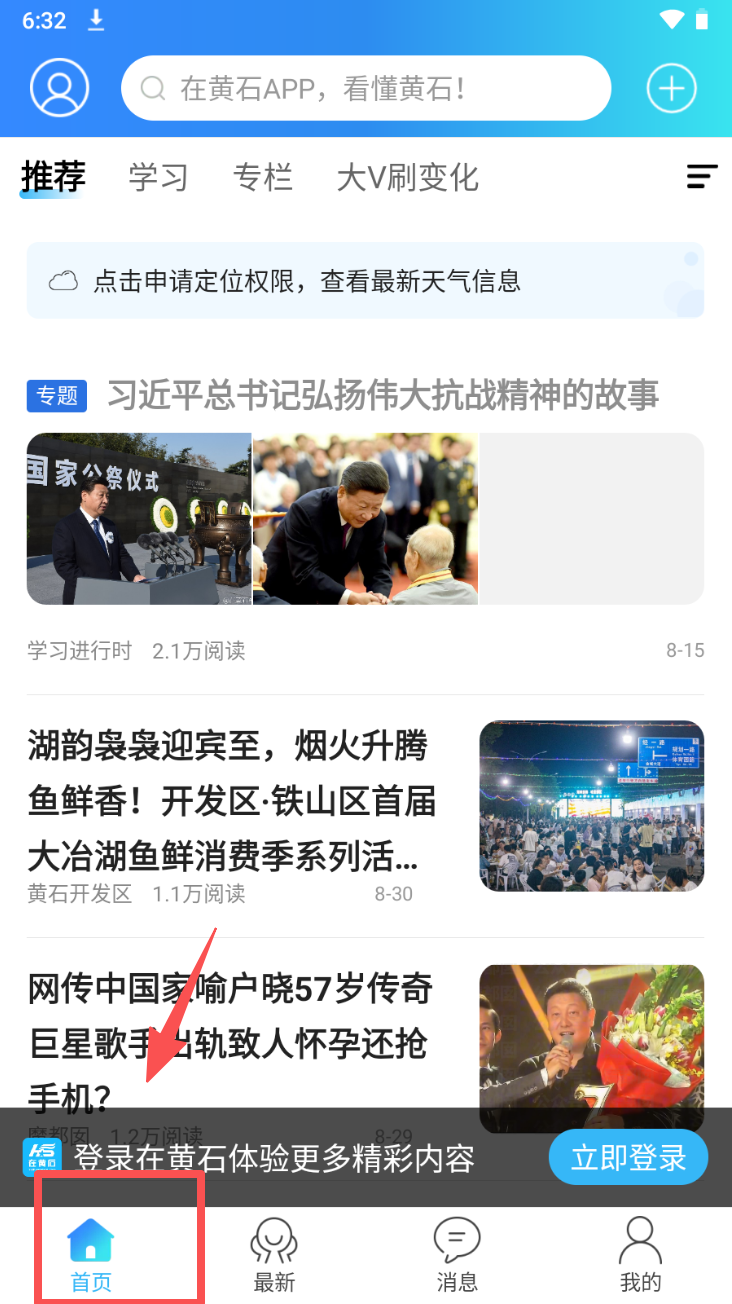The width and height of the screenshot is (732, 1304).
Task: Open the 大冶湖鱼鲜消费季 article
Action: pyautogui.click(x=232, y=801)
